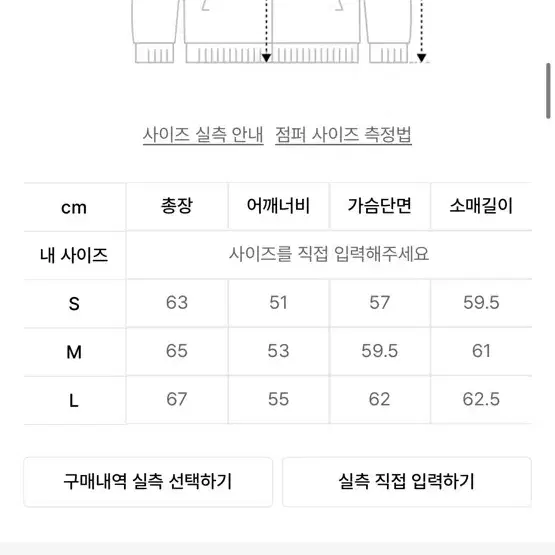The height and width of the screenshot is (555, 555).
Task: Select 실측 직접 입력하기 button
Action: click(x=407, y=482)
